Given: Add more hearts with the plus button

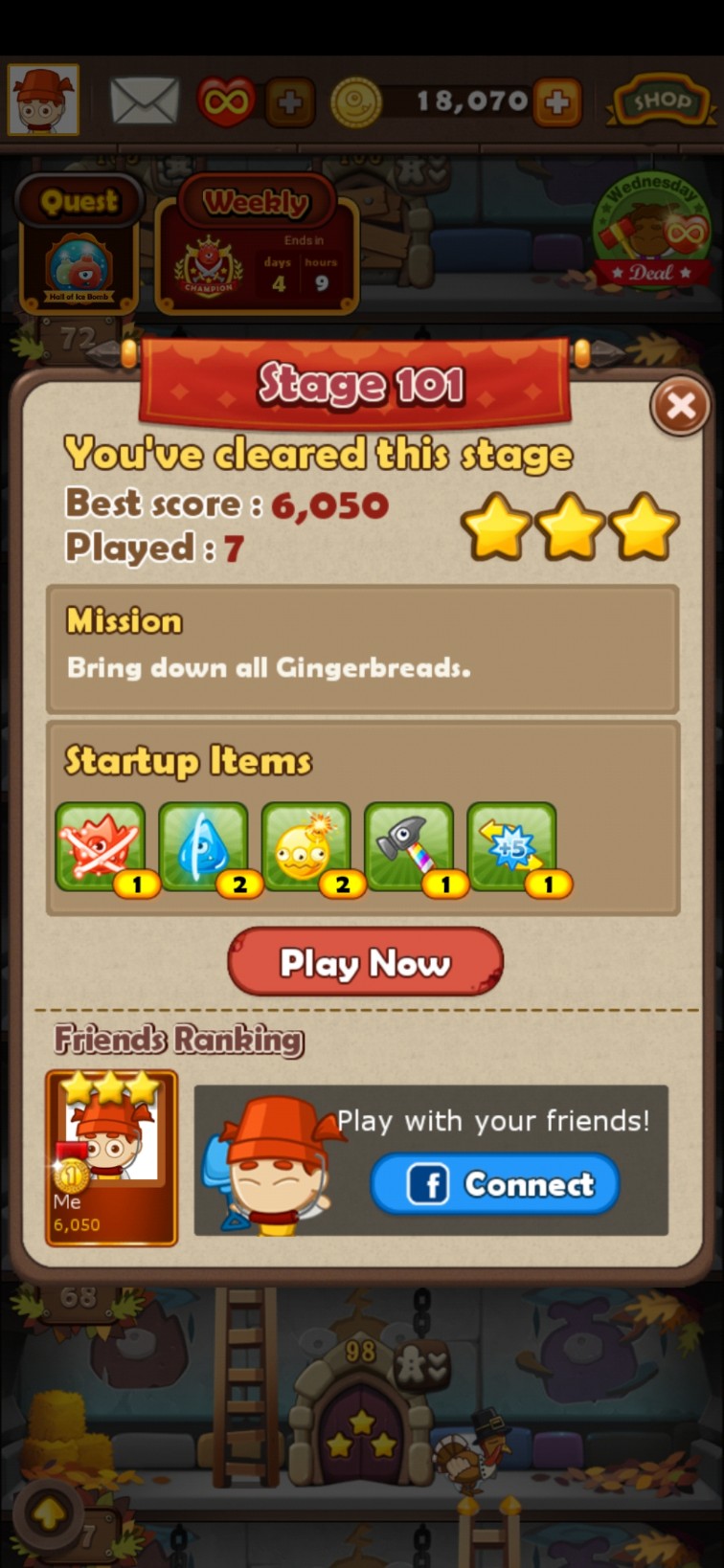Looking at the screenshot, I should pos(290,101).
